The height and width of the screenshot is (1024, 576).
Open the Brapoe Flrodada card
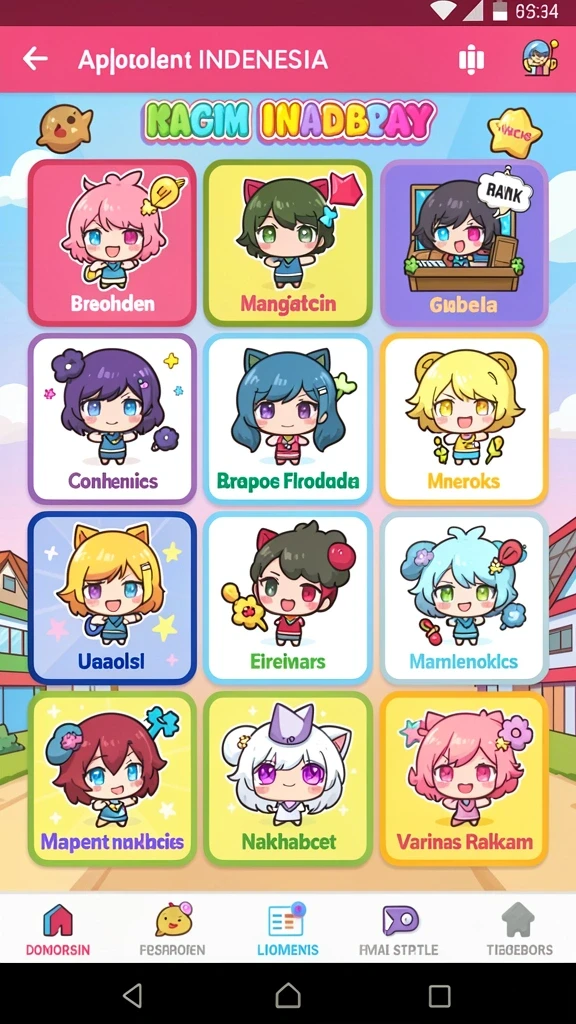coord(288,419)
